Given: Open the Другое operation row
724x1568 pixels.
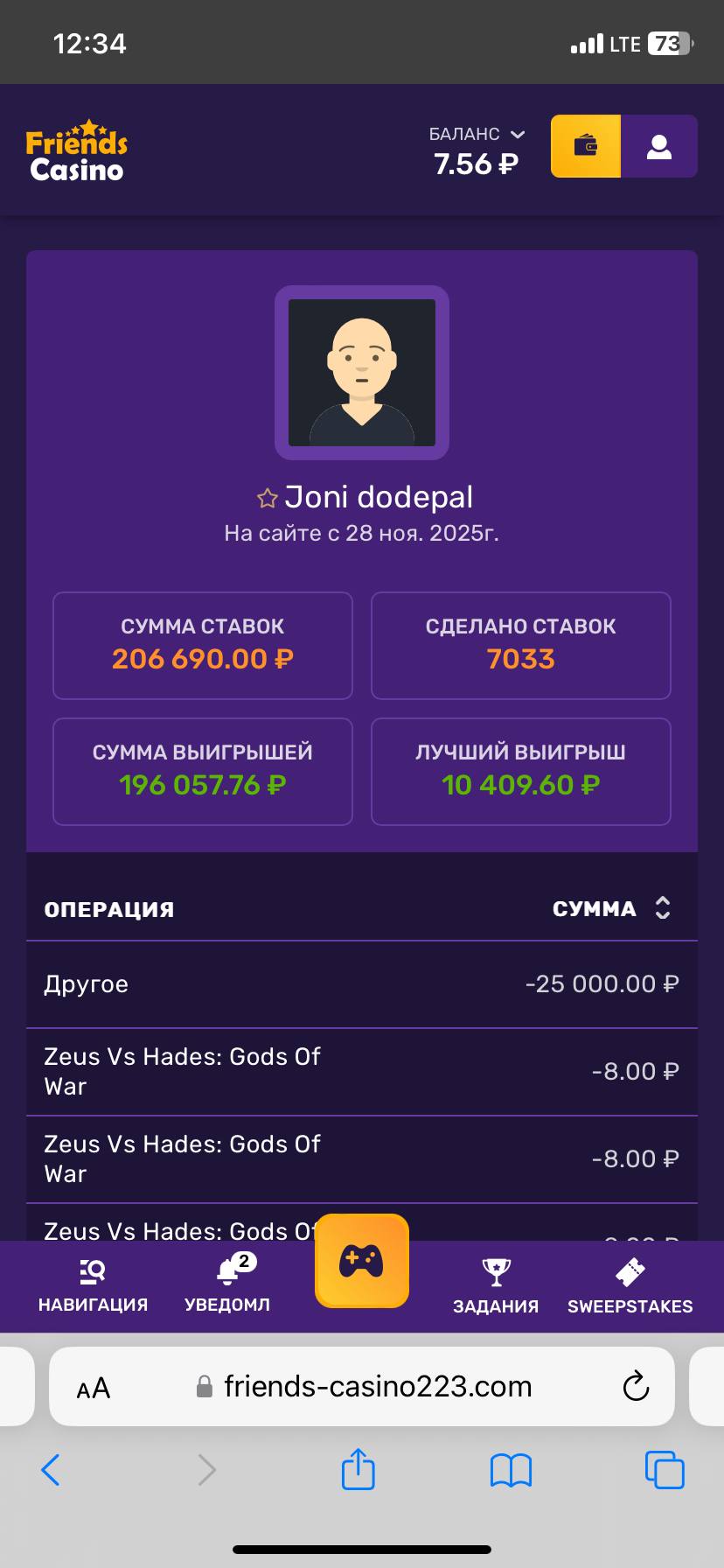Looking at the screenshot, I should click(361, 984).
